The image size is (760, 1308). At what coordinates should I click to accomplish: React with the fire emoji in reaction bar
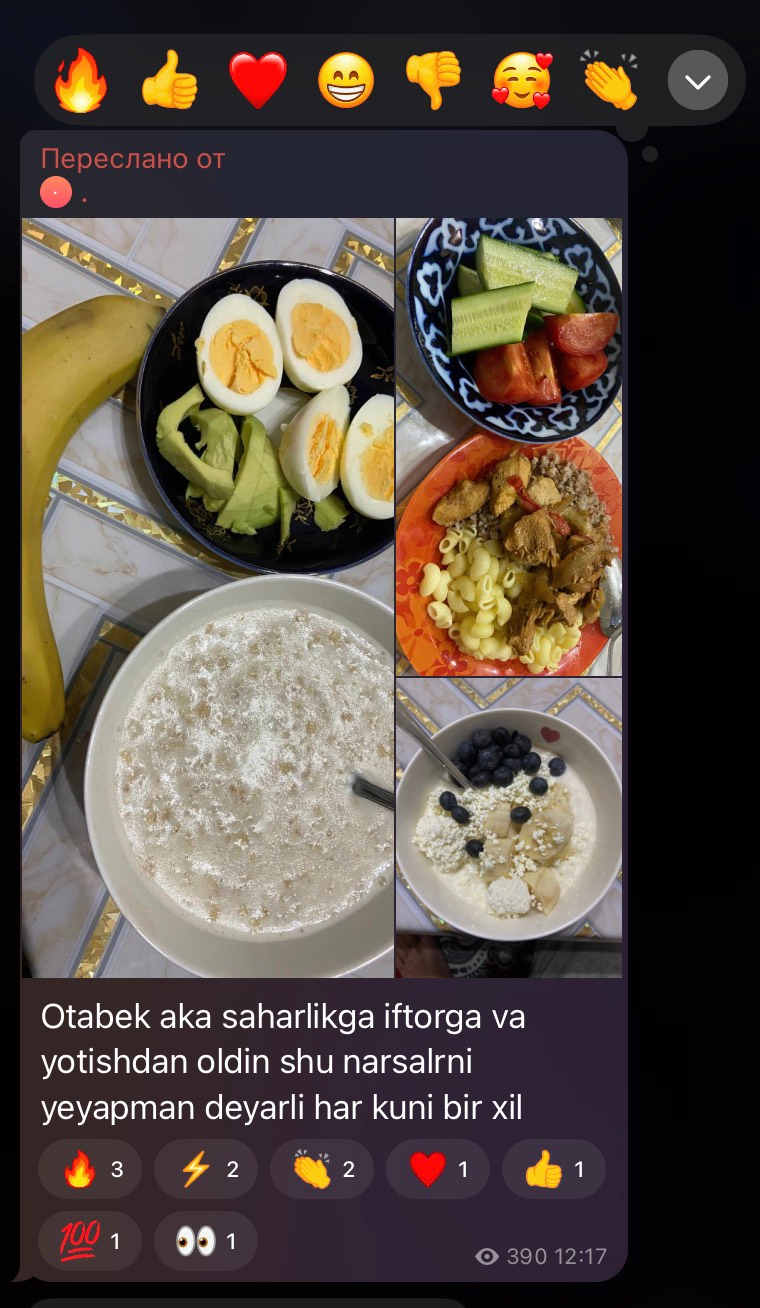pos(80,80)
